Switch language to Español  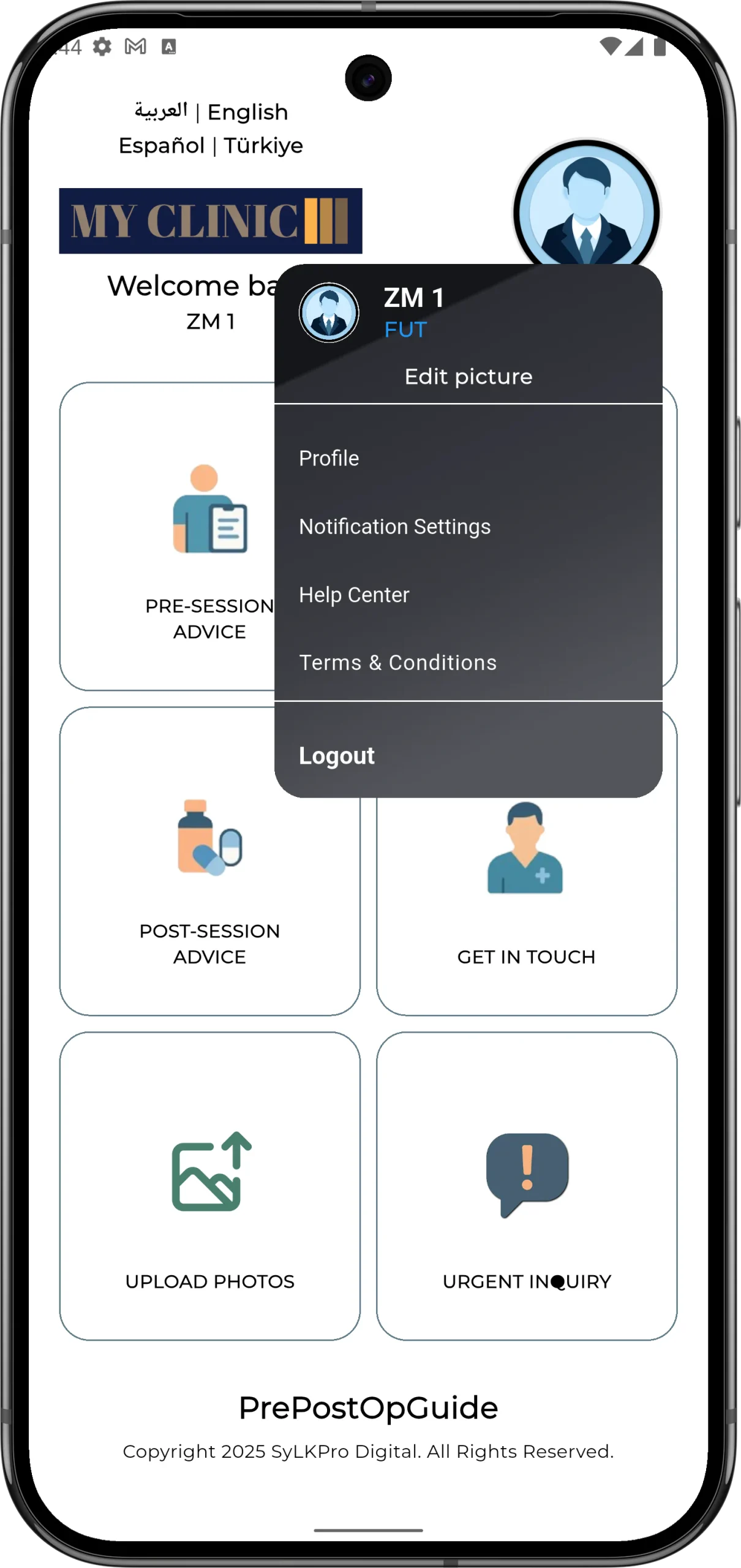[162, 146]
